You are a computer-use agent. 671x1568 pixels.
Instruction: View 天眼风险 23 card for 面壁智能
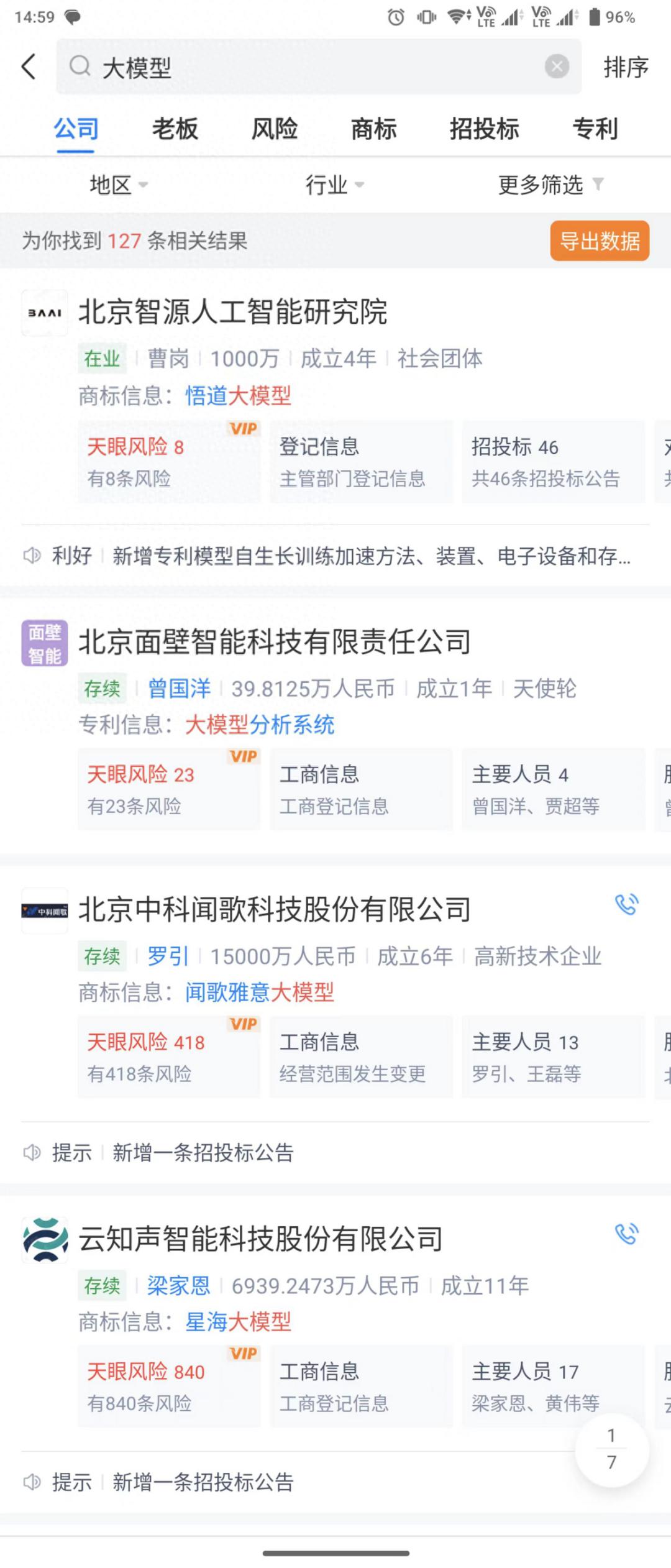[169, 789]
